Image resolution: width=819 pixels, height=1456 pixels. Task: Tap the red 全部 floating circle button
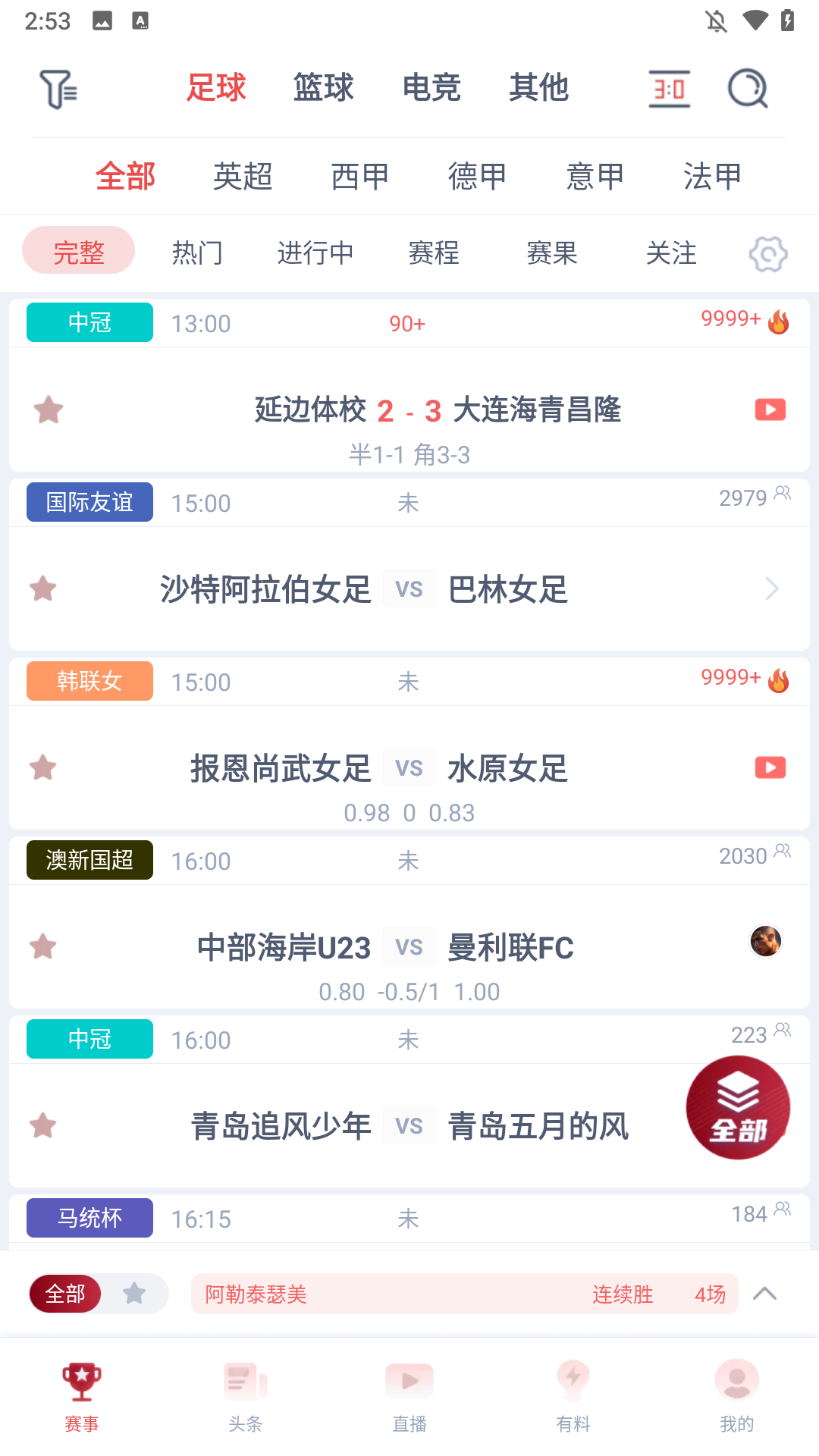pos(736,1108)
